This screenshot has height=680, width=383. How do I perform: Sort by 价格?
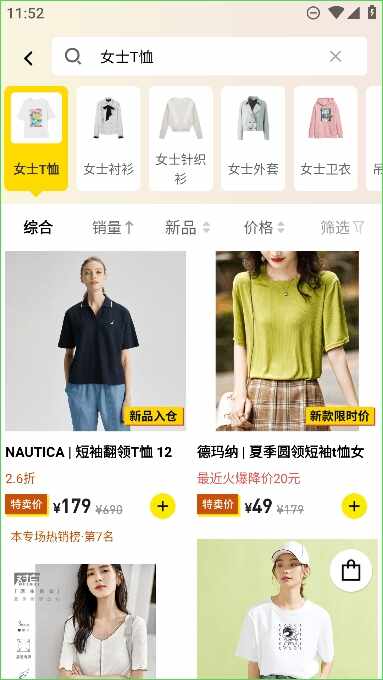(x=264, y=227)
